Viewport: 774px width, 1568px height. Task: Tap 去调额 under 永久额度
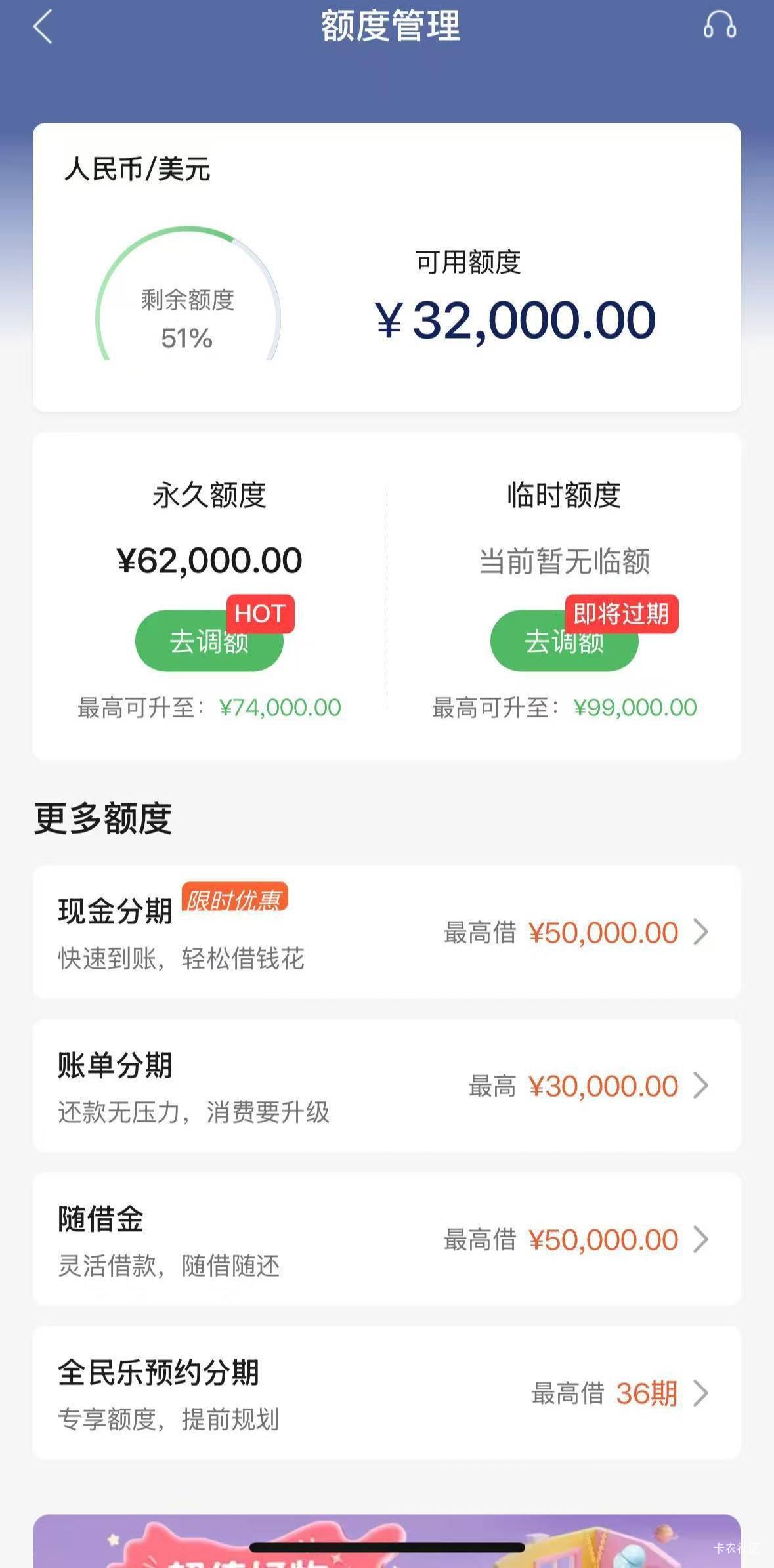[x=209, y=641]
